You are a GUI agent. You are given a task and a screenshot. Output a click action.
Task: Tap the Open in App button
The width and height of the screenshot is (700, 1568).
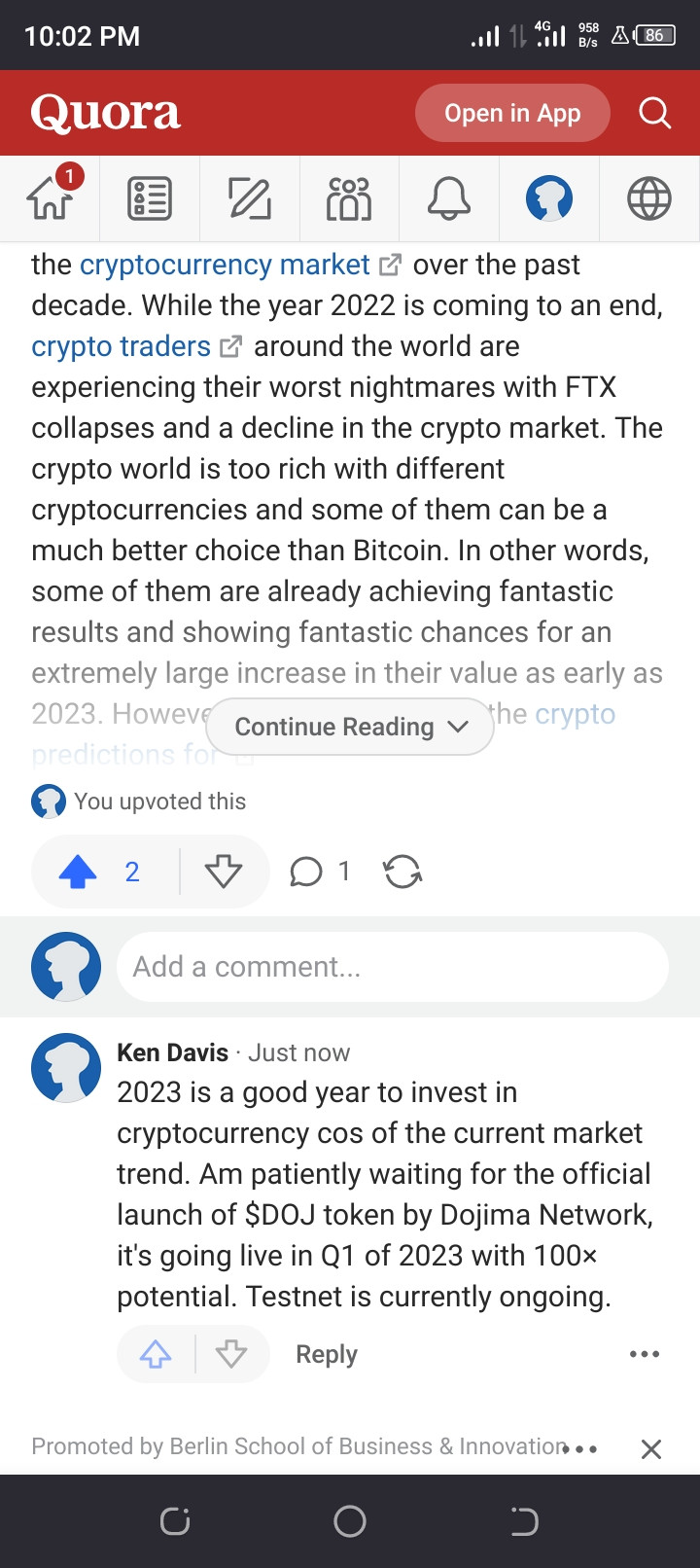512,113
